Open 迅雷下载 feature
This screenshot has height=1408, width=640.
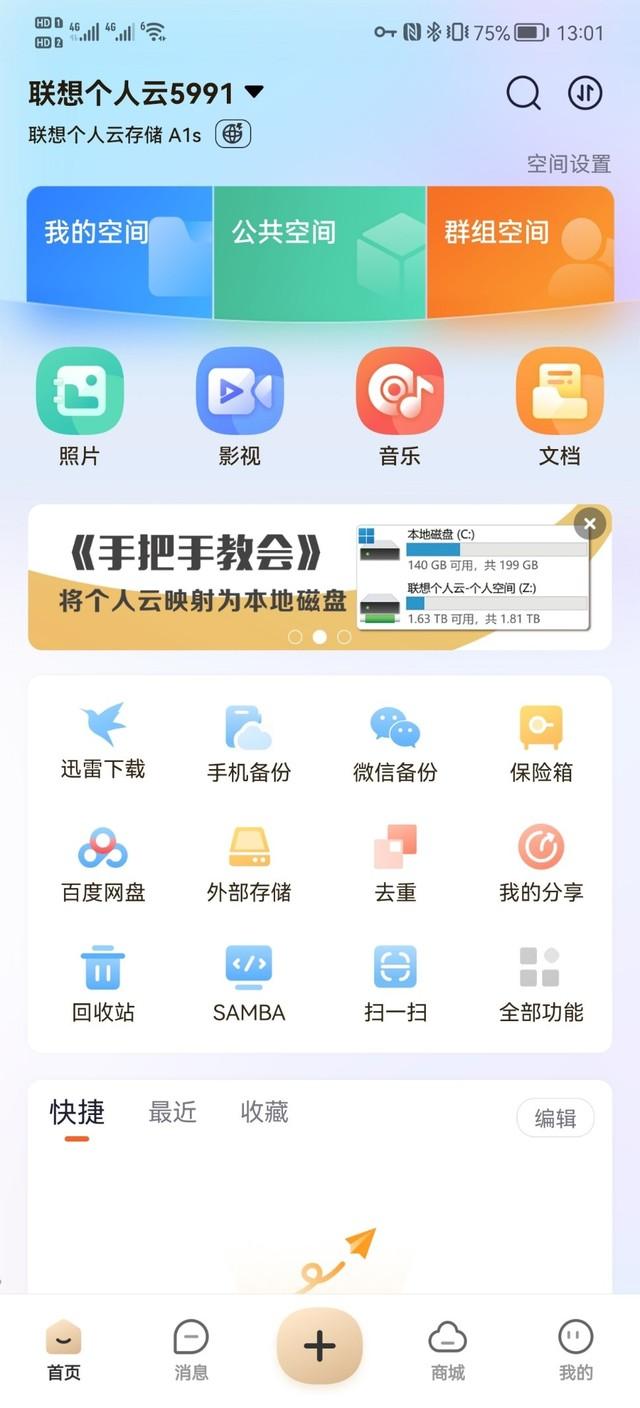point(103,742)
